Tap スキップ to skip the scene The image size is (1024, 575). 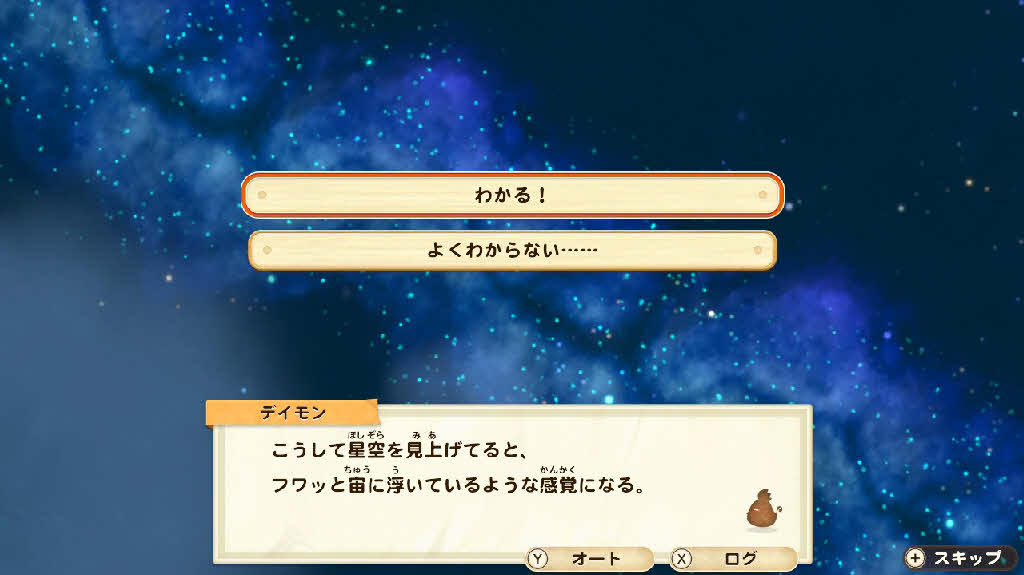[x=961, y=558]
